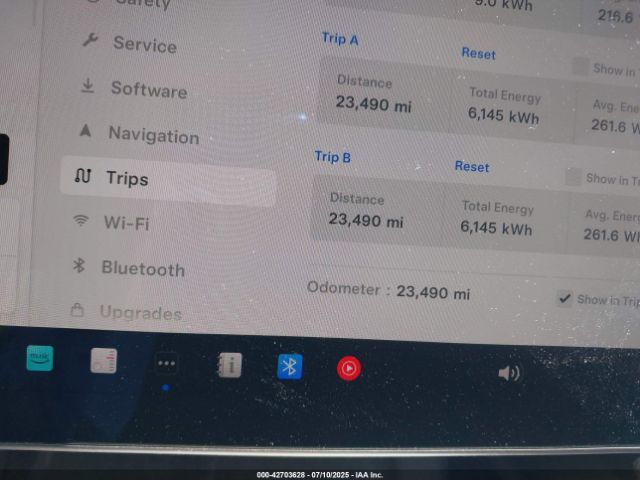Reset Trip B
Viewport: 640px width, 480px height.
click(x=471, y=166)
